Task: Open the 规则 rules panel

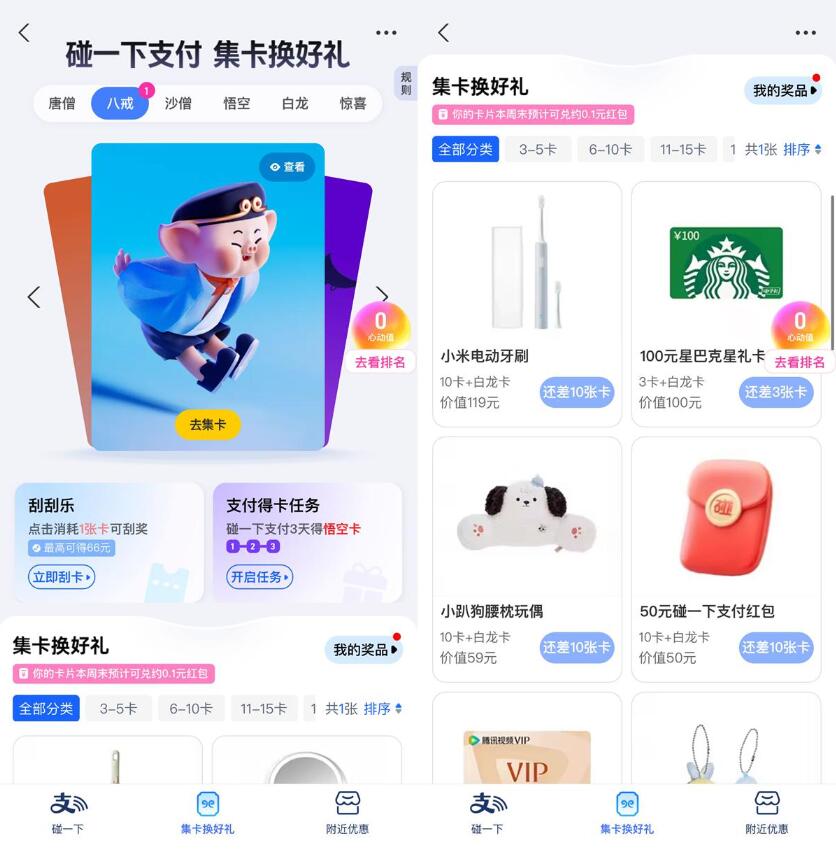Action: pos(405,83)
